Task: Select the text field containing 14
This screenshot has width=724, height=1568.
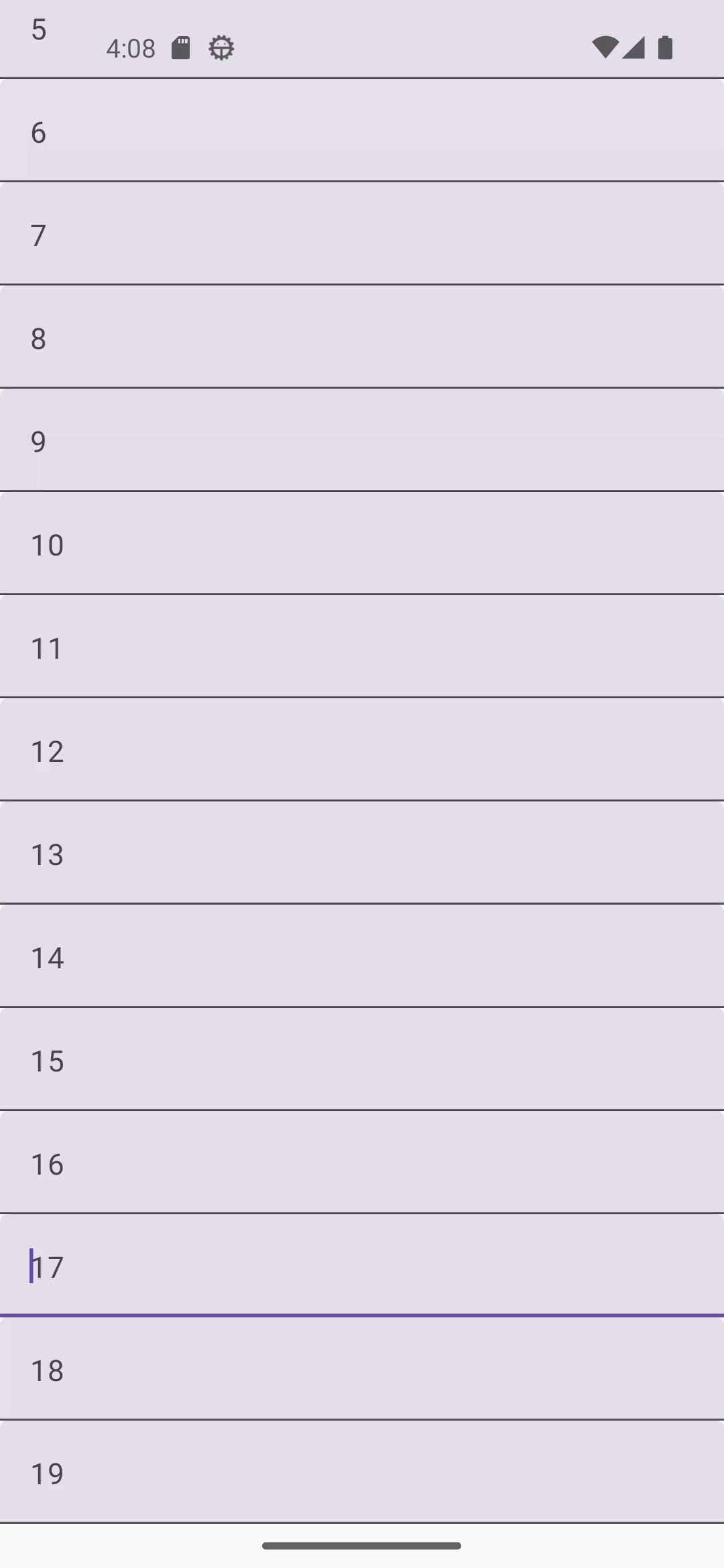Action: pos(362,957)
